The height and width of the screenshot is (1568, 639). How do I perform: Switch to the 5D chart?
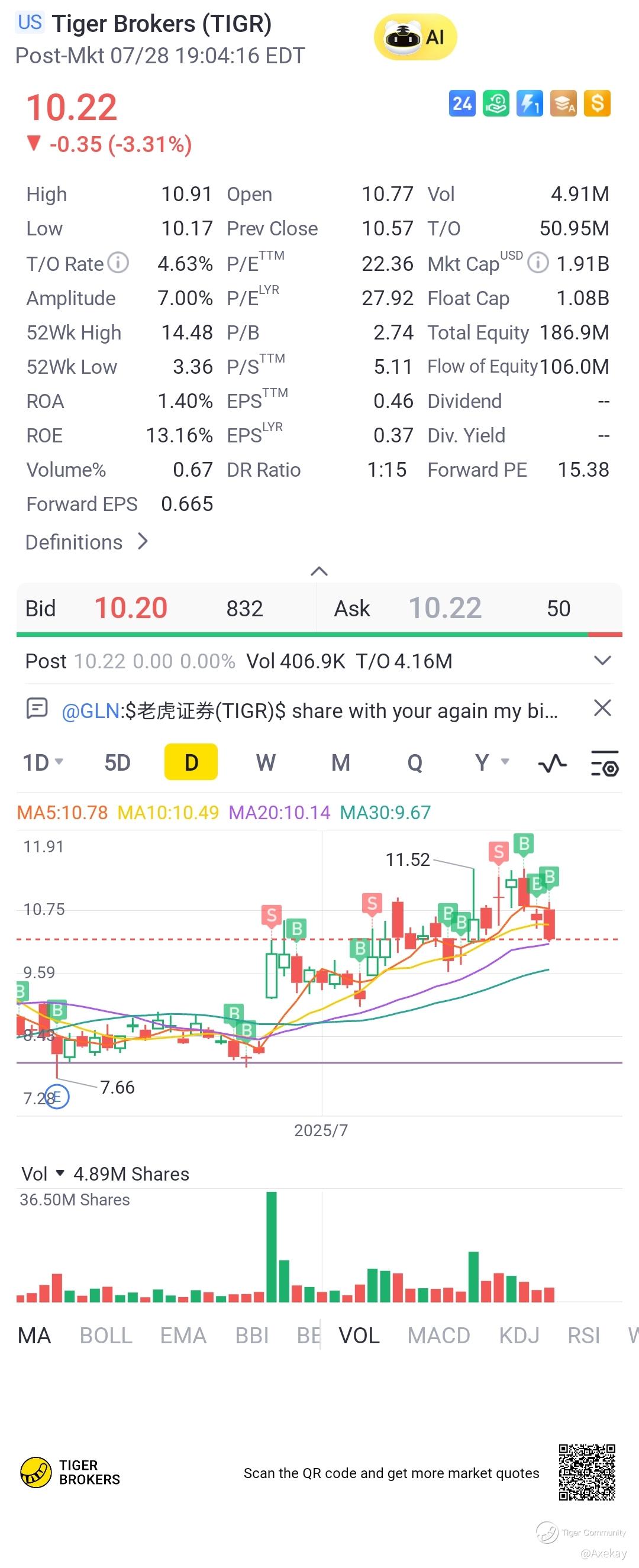118,762
